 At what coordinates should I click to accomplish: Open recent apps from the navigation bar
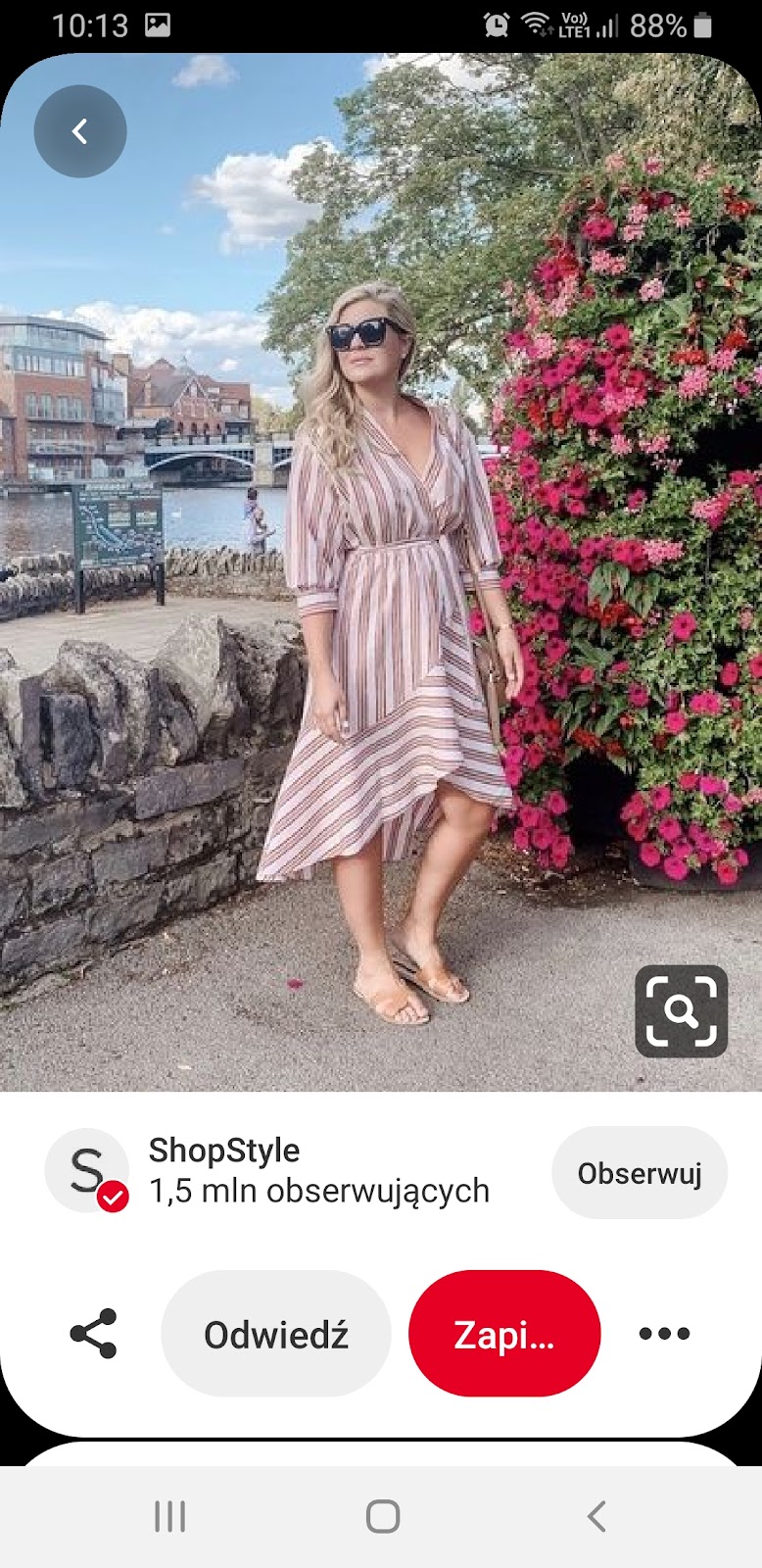170,1516
